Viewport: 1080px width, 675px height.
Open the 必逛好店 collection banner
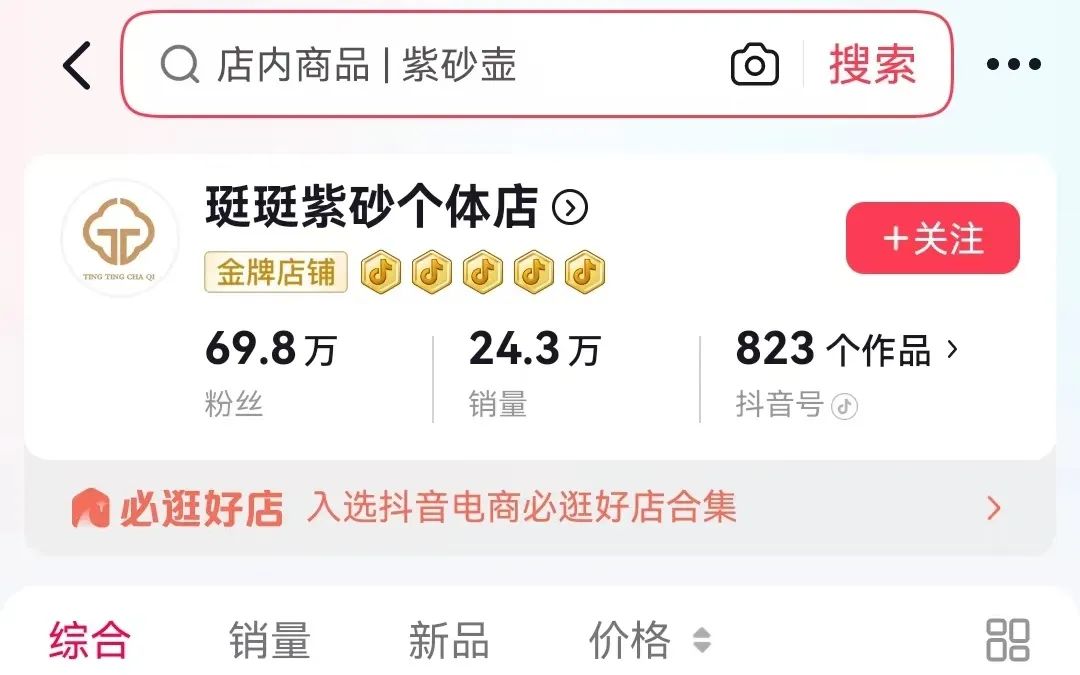(x=540, y=508)
